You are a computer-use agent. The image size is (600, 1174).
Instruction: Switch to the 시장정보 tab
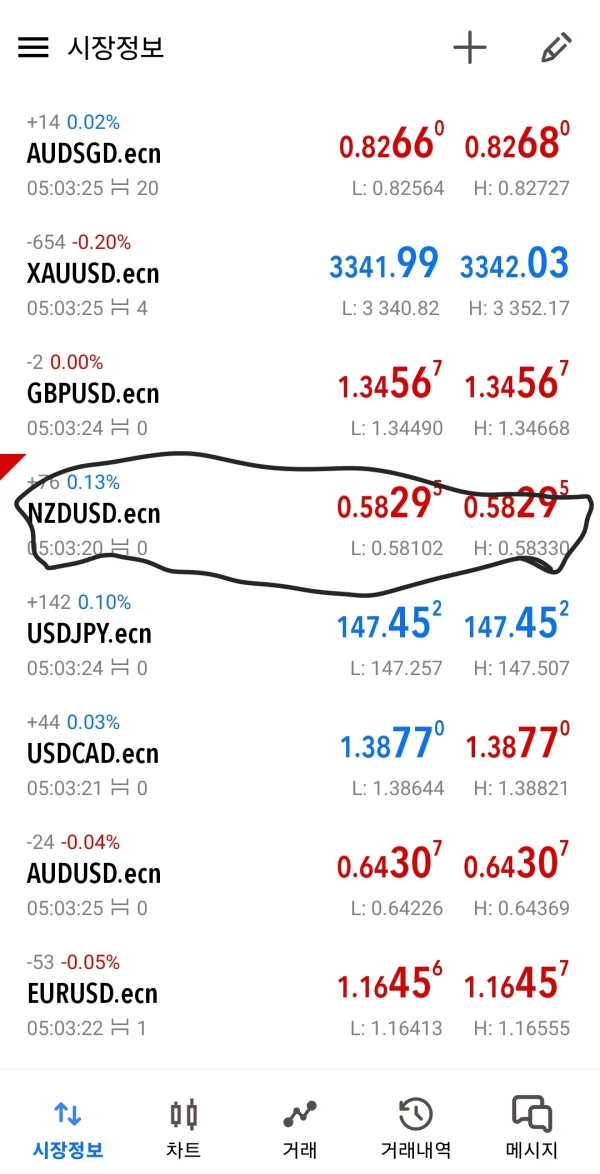click(x=67, y=1128)
